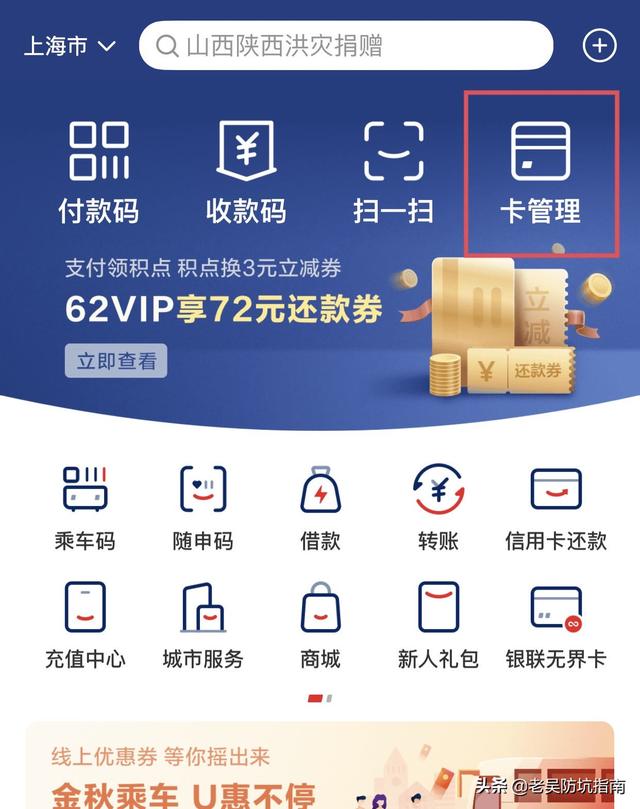Open 随申码 health code

[203, 508]
